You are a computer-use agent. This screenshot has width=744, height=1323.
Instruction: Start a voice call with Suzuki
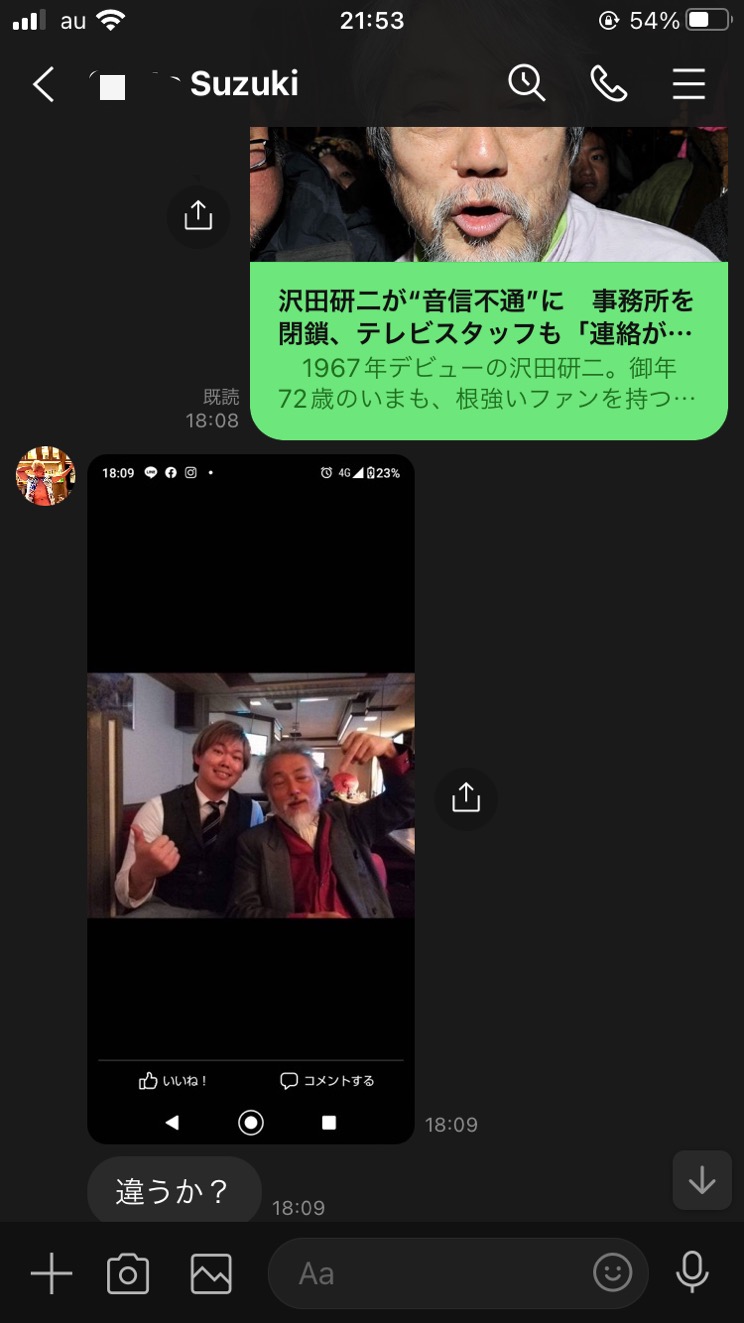608,84
